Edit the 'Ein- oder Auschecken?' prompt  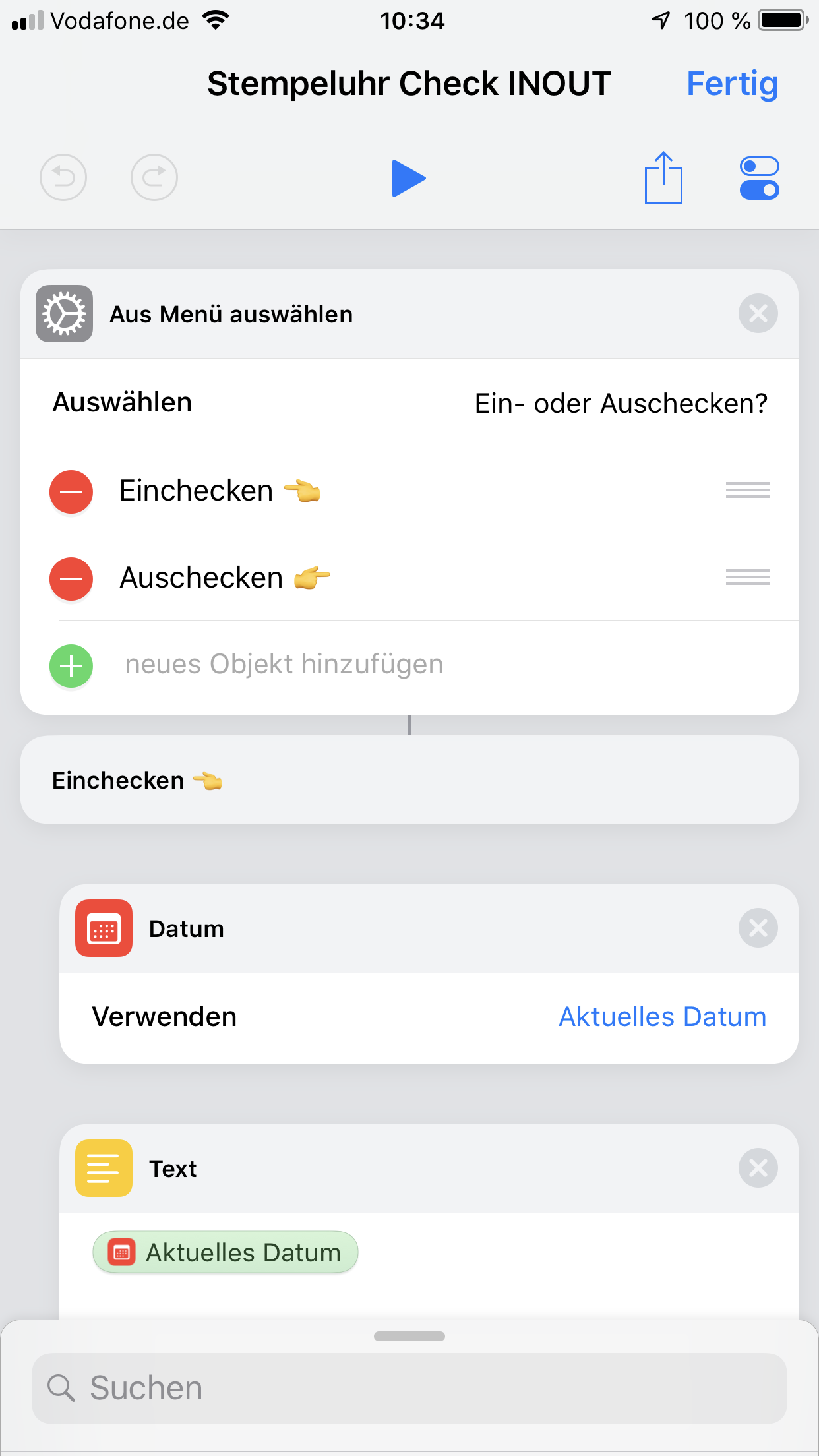point(621,404)
